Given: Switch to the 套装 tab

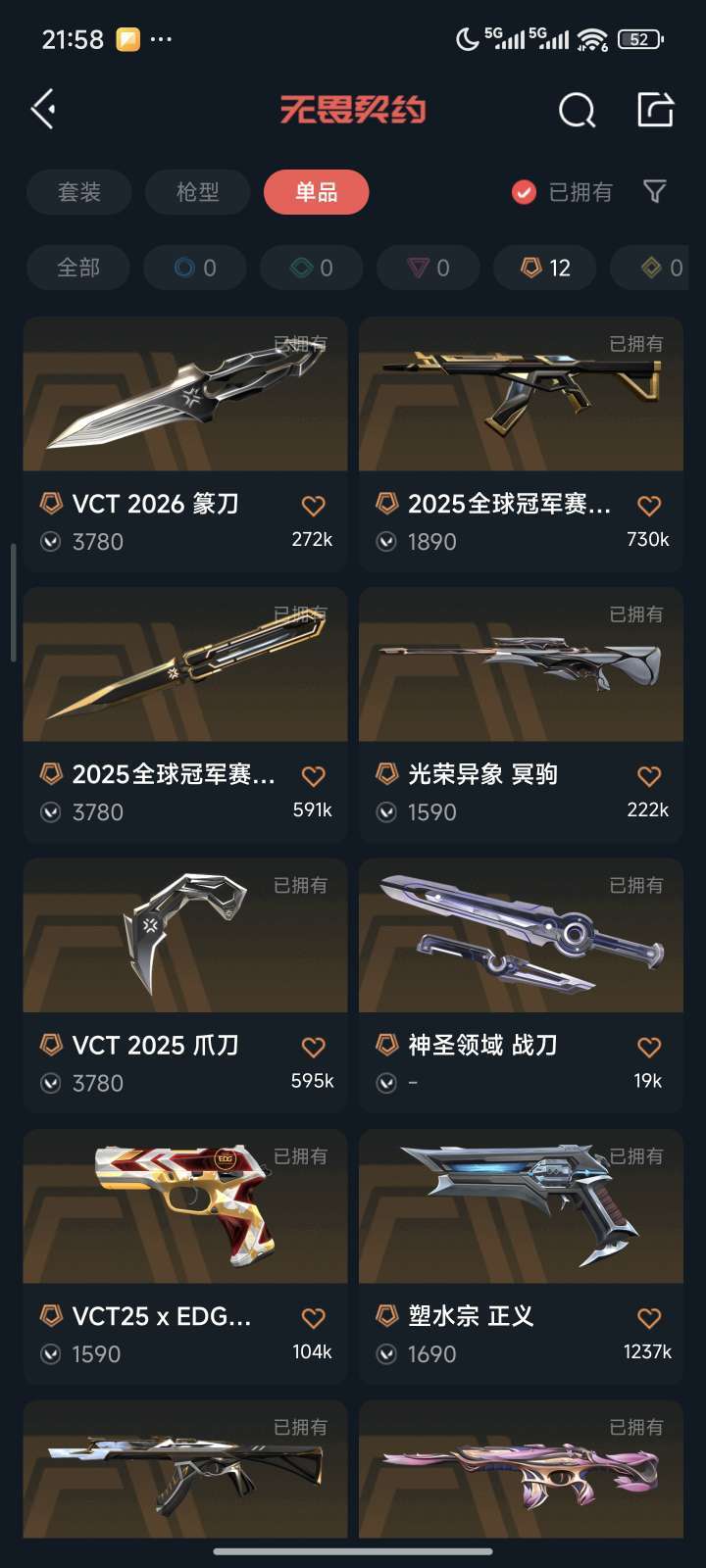Looking at the screenshot, I should (x=79, y=192).
